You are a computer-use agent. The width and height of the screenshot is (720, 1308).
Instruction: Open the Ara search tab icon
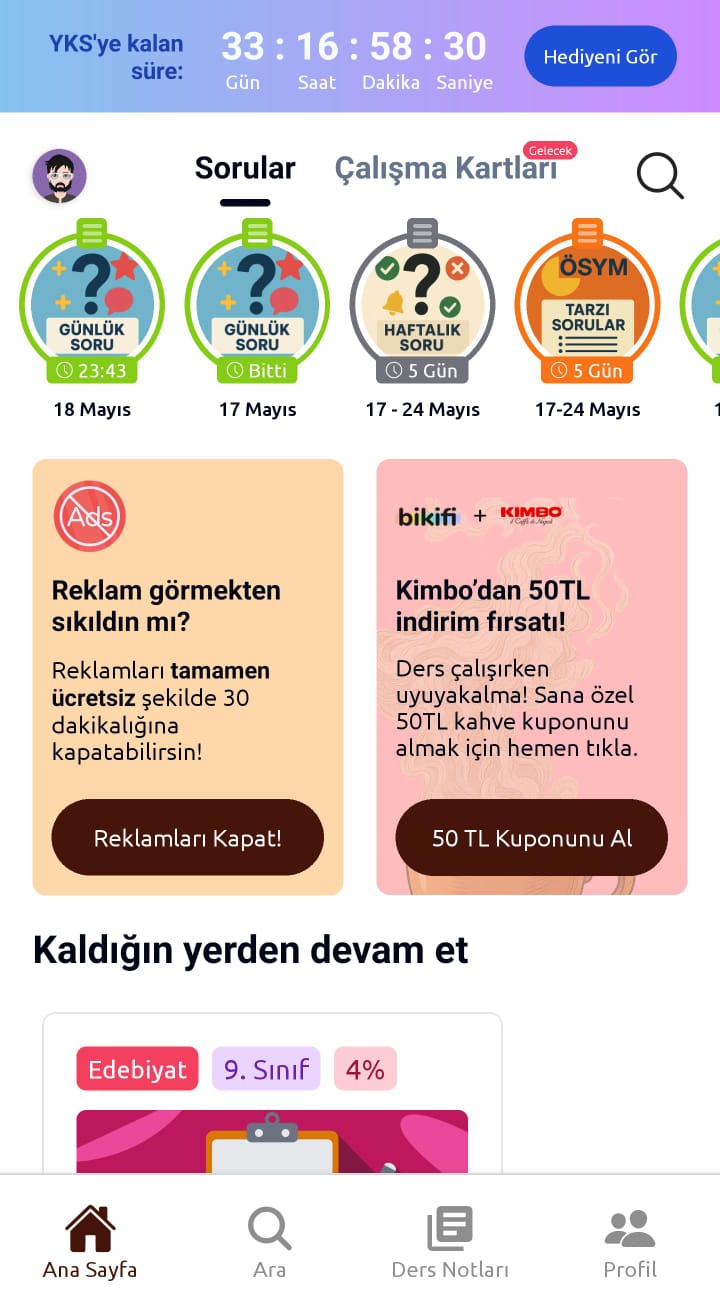[269, 1227]
